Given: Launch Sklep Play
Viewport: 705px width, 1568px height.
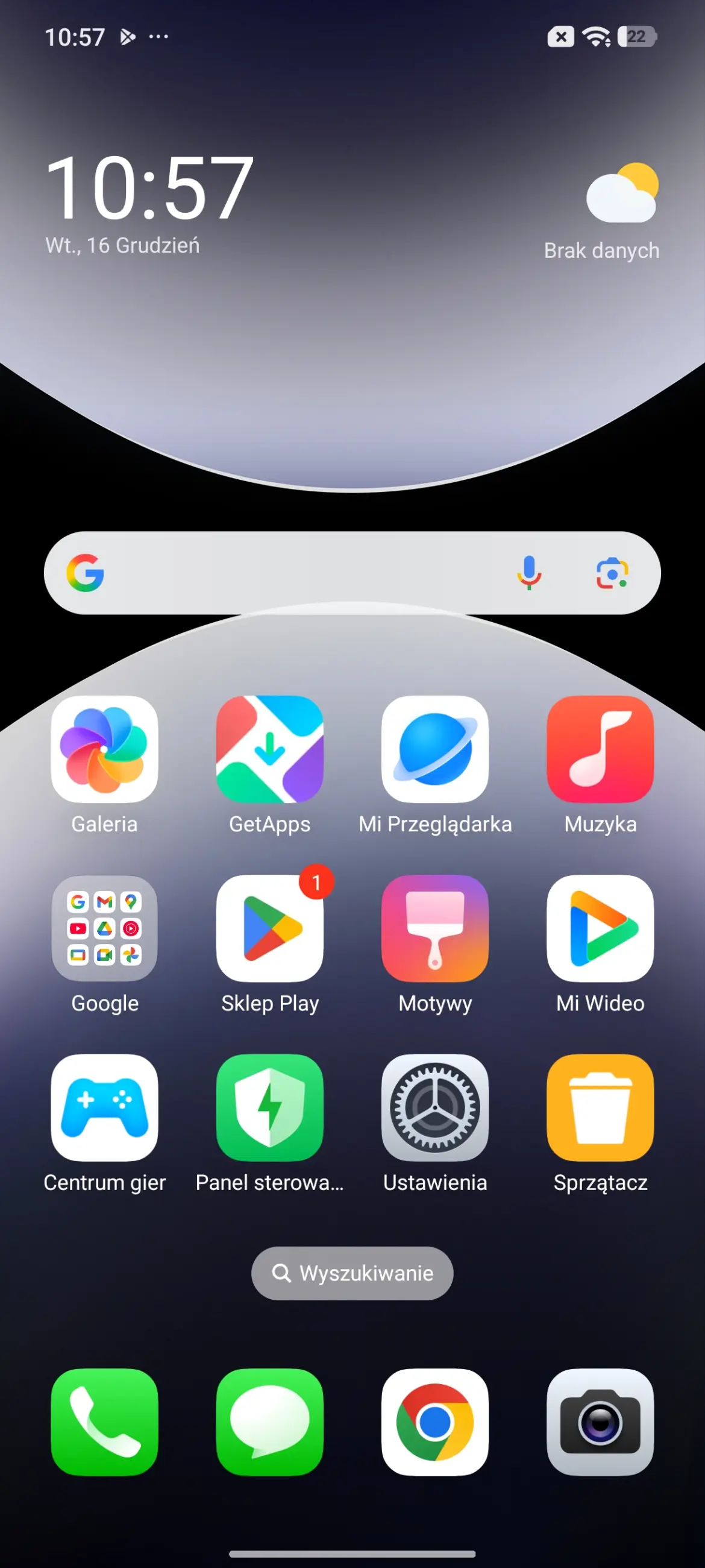Looking at the screenshot, I should pos(269,928).
